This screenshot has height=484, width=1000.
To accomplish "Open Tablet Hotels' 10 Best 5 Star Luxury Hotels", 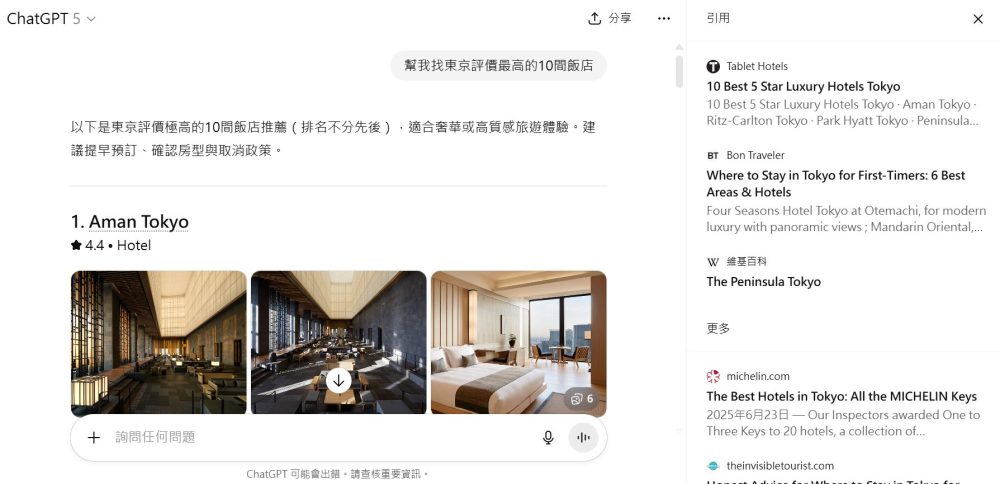I will [803, 86].
